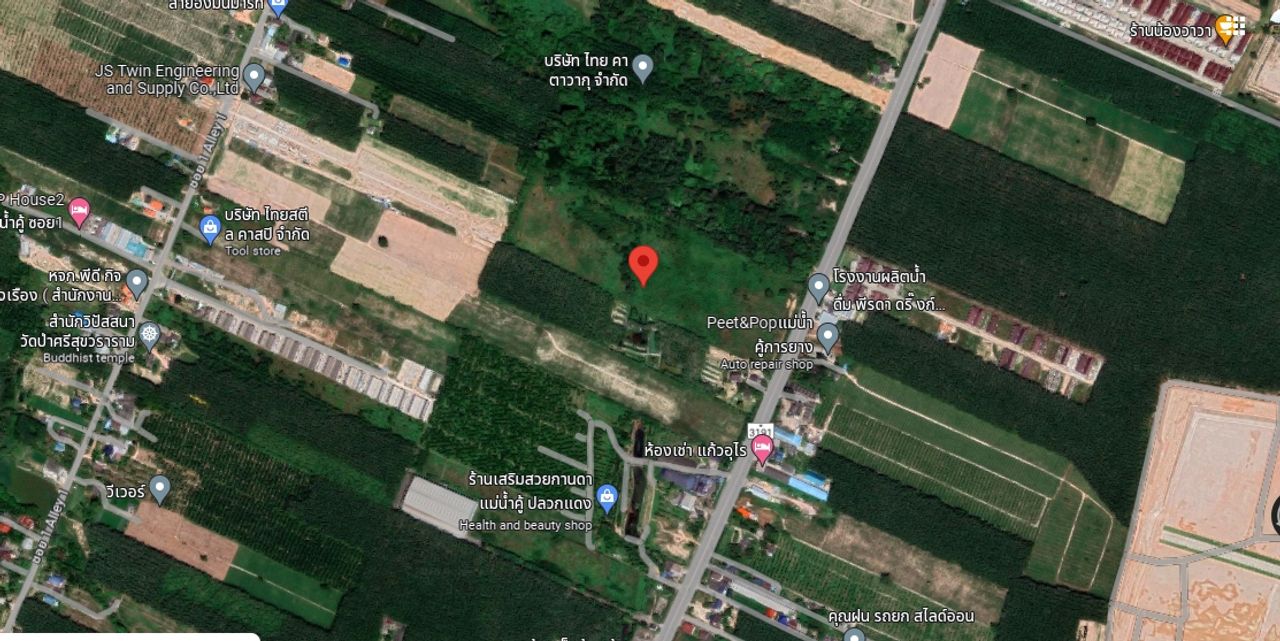Open คุณฝน รถยก สไลด์ออน marker
This screenshot has height=641, width=1280.
(853, 634)
